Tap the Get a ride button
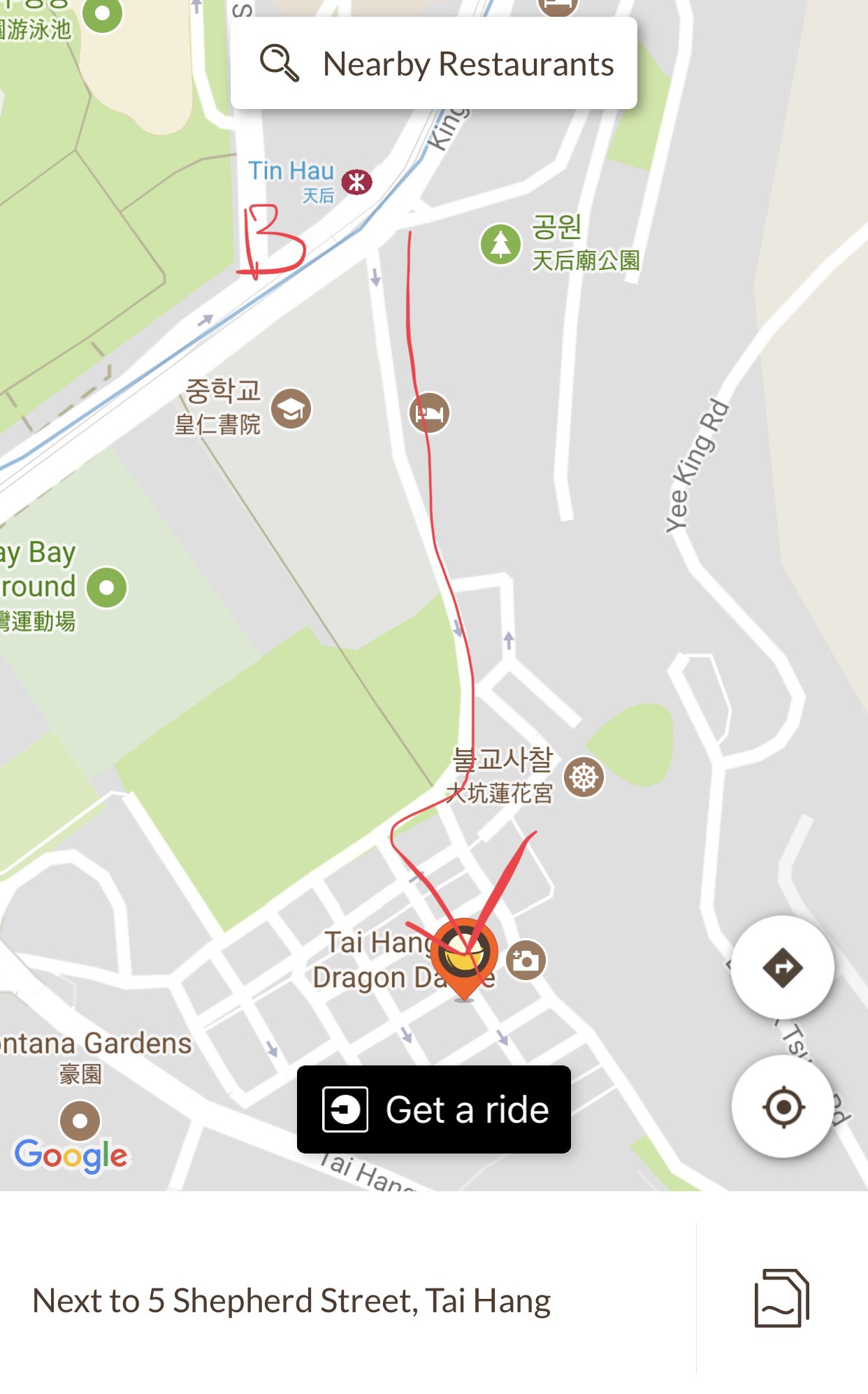 pos(433,1109)
